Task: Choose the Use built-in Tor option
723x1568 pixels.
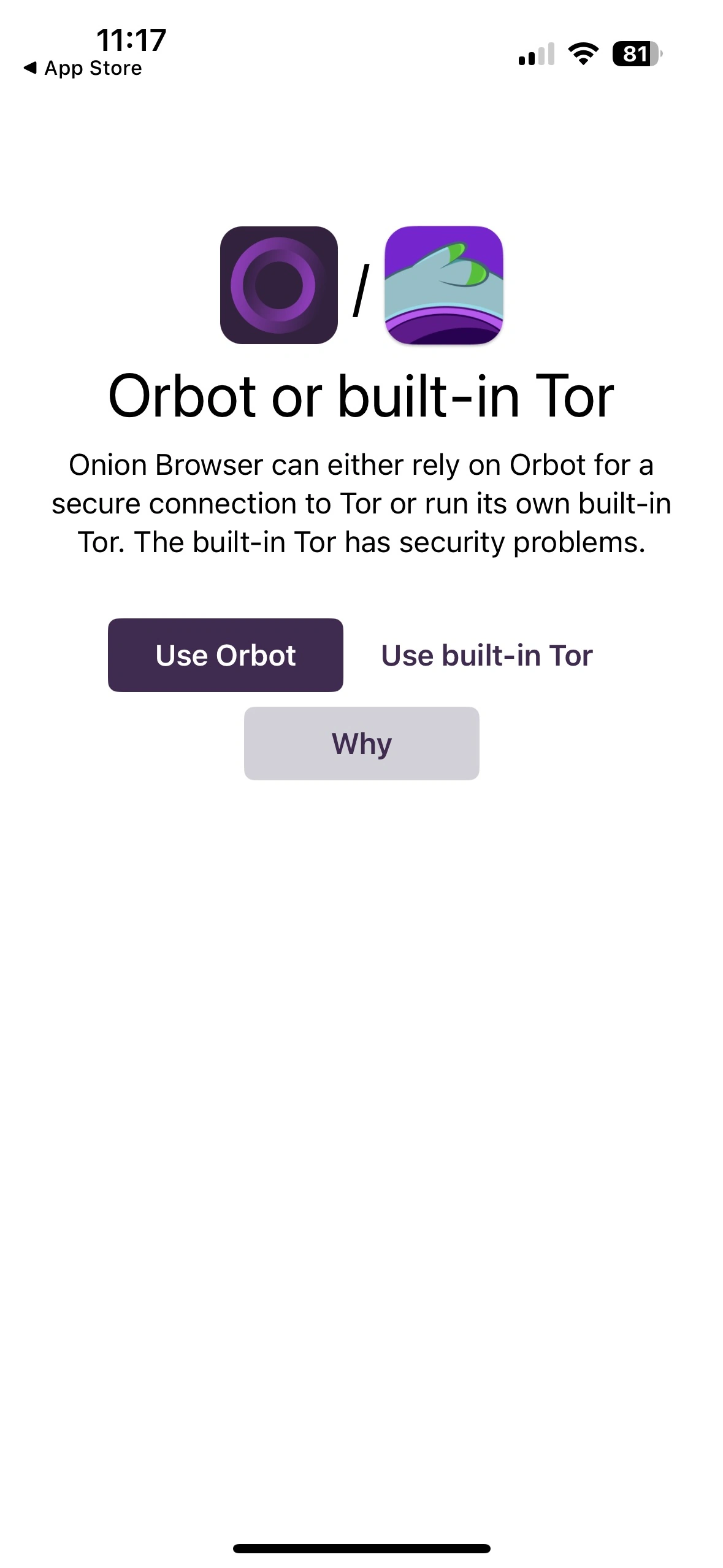Action: coord(487,655)
